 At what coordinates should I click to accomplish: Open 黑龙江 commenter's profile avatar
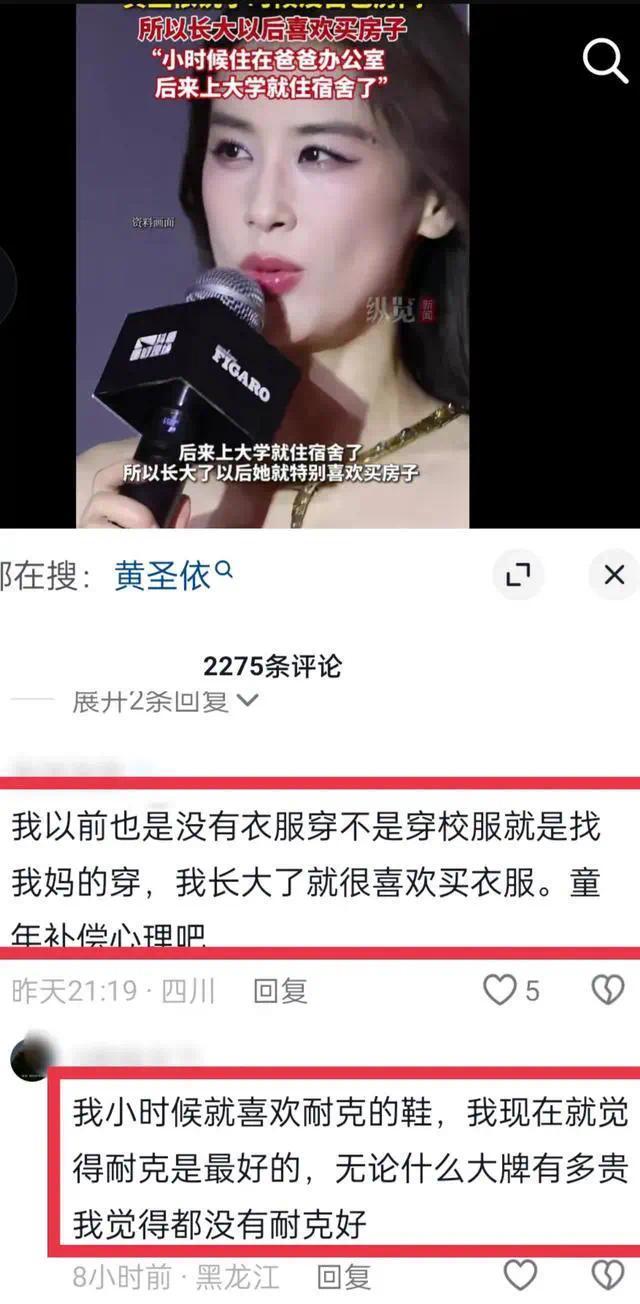[x=31, y=1059]
